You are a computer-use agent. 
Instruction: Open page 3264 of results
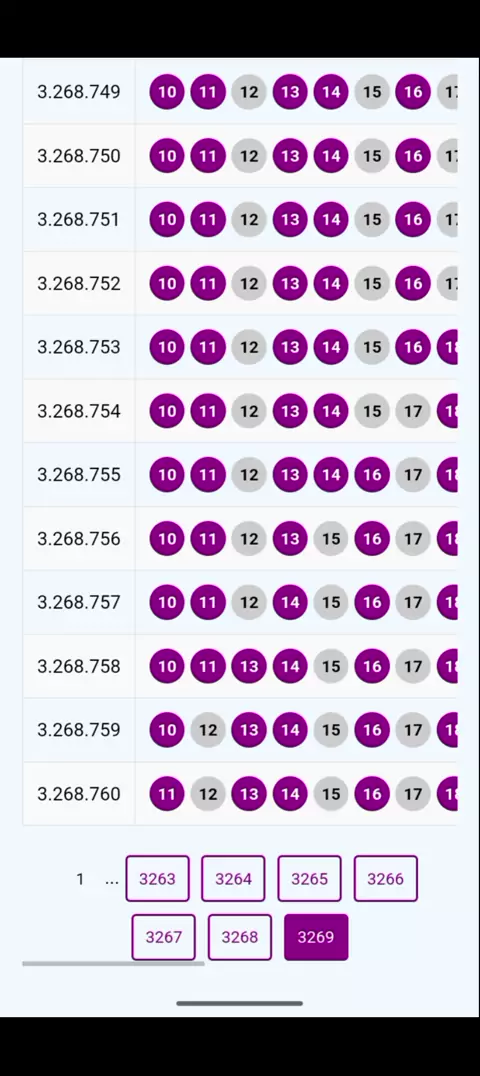233,878
